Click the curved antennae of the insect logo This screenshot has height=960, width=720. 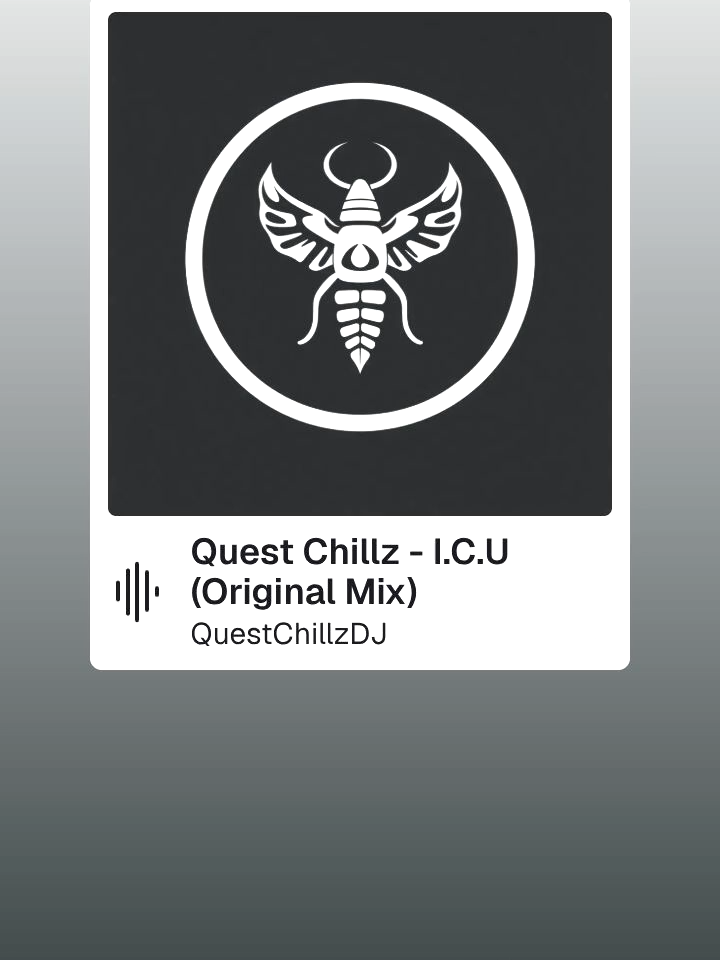[358, 160]
